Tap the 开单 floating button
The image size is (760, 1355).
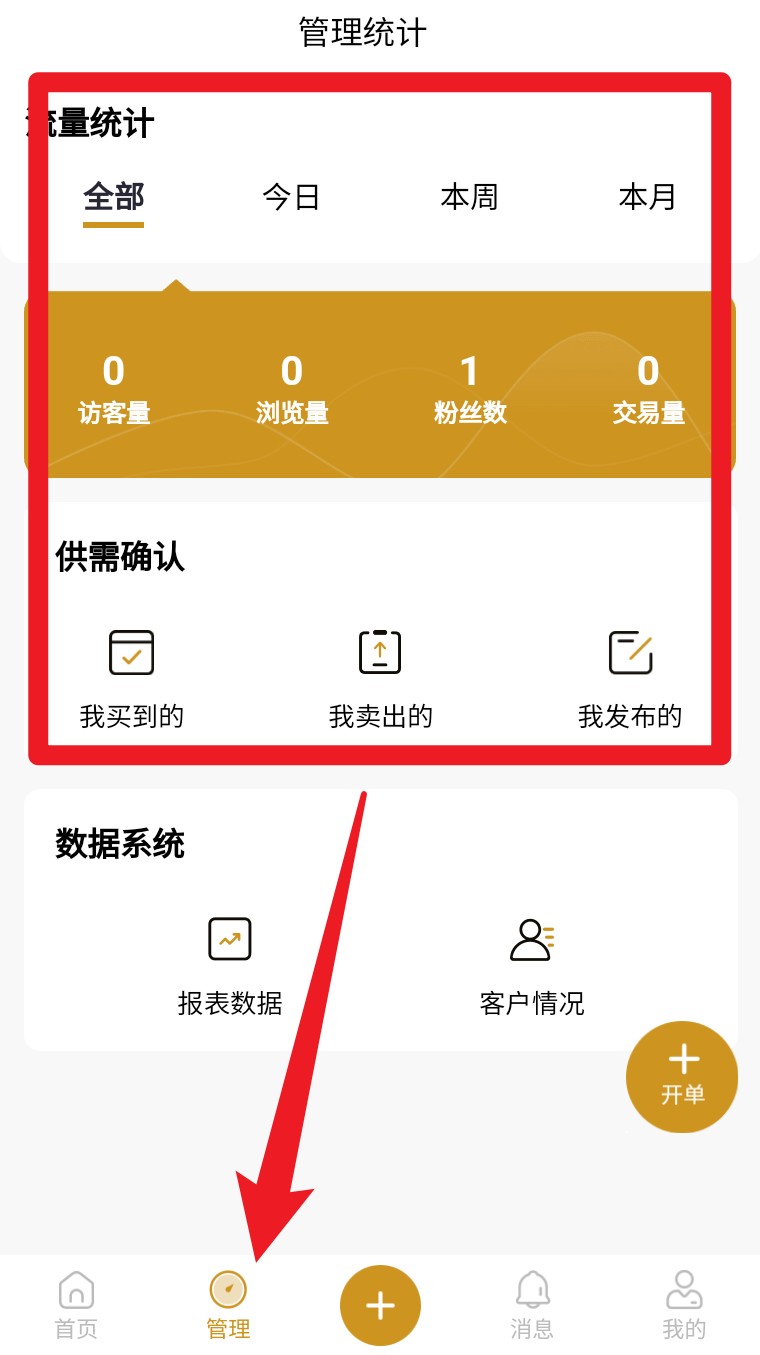click(x=682, y=1077)
